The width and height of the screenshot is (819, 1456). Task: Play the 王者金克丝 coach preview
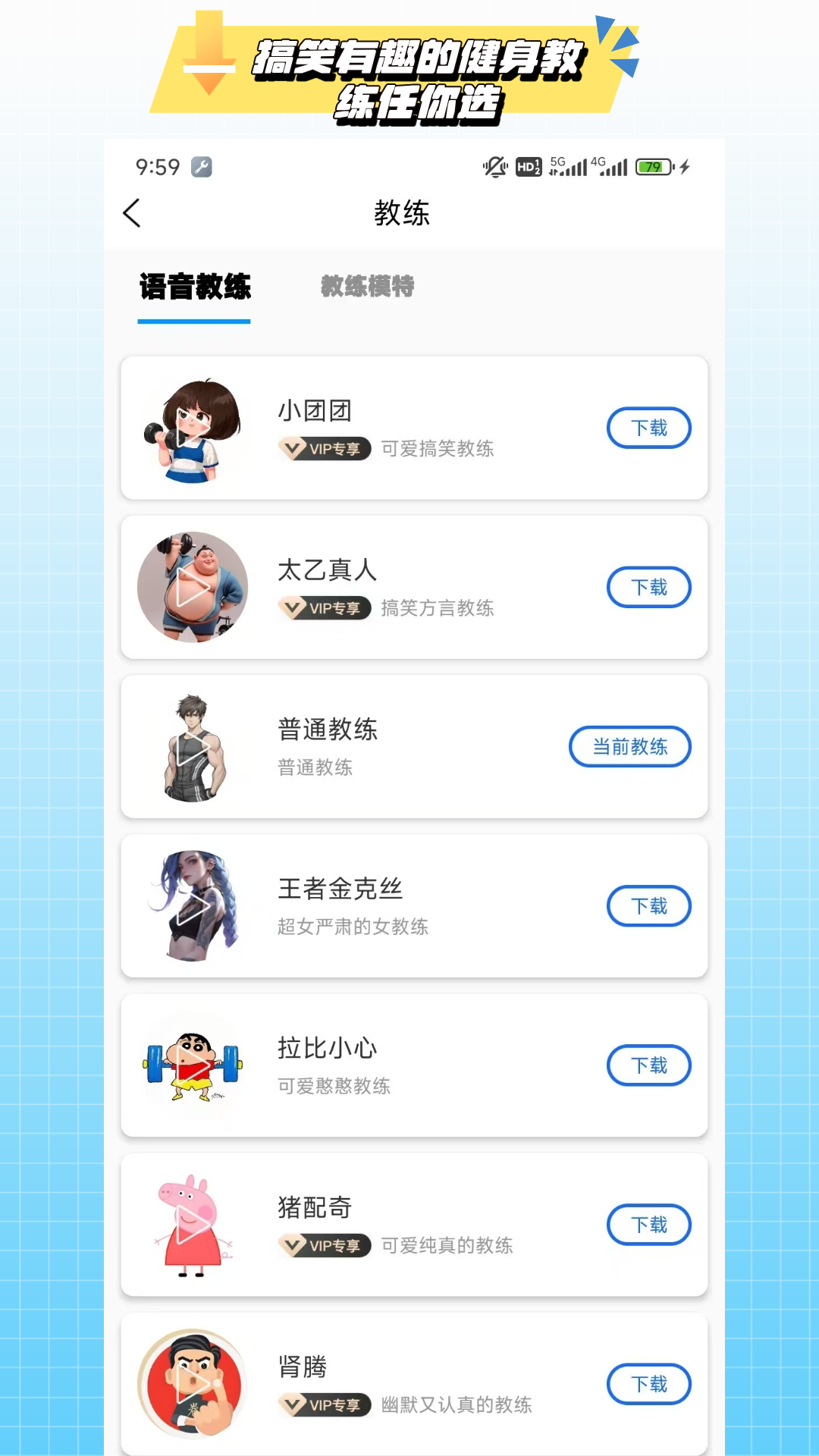[193, 905]
